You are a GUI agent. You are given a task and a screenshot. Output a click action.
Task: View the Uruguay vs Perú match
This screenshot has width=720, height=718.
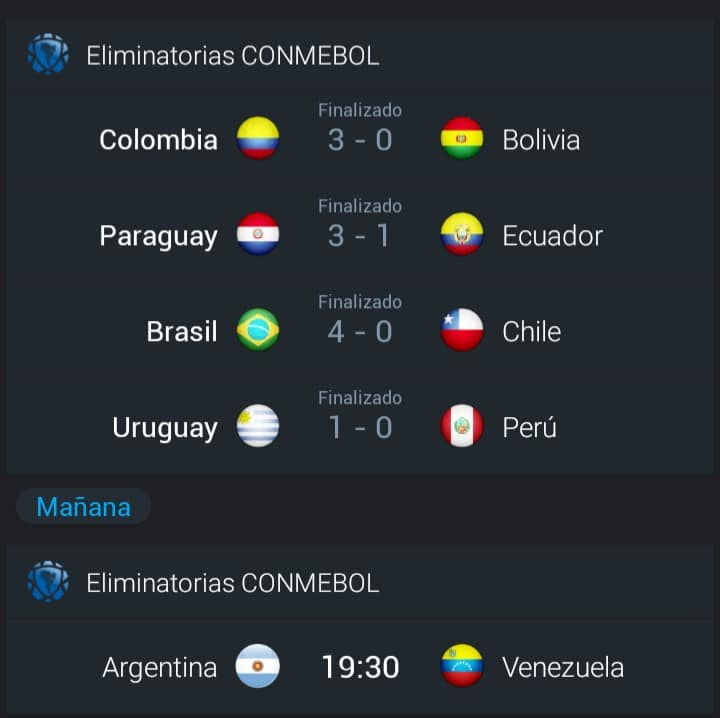click(x=360, y=426)
